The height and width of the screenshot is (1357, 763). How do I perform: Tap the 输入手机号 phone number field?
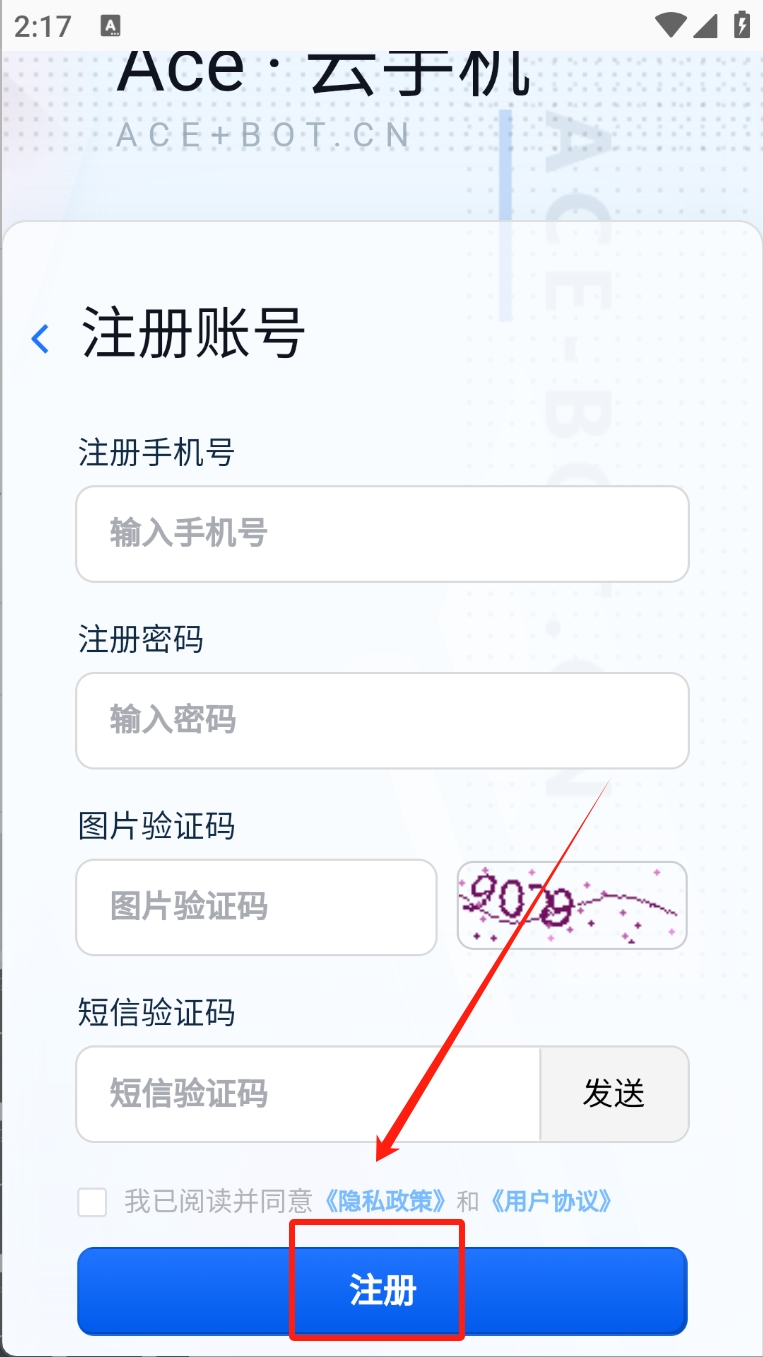click(382, 534)
